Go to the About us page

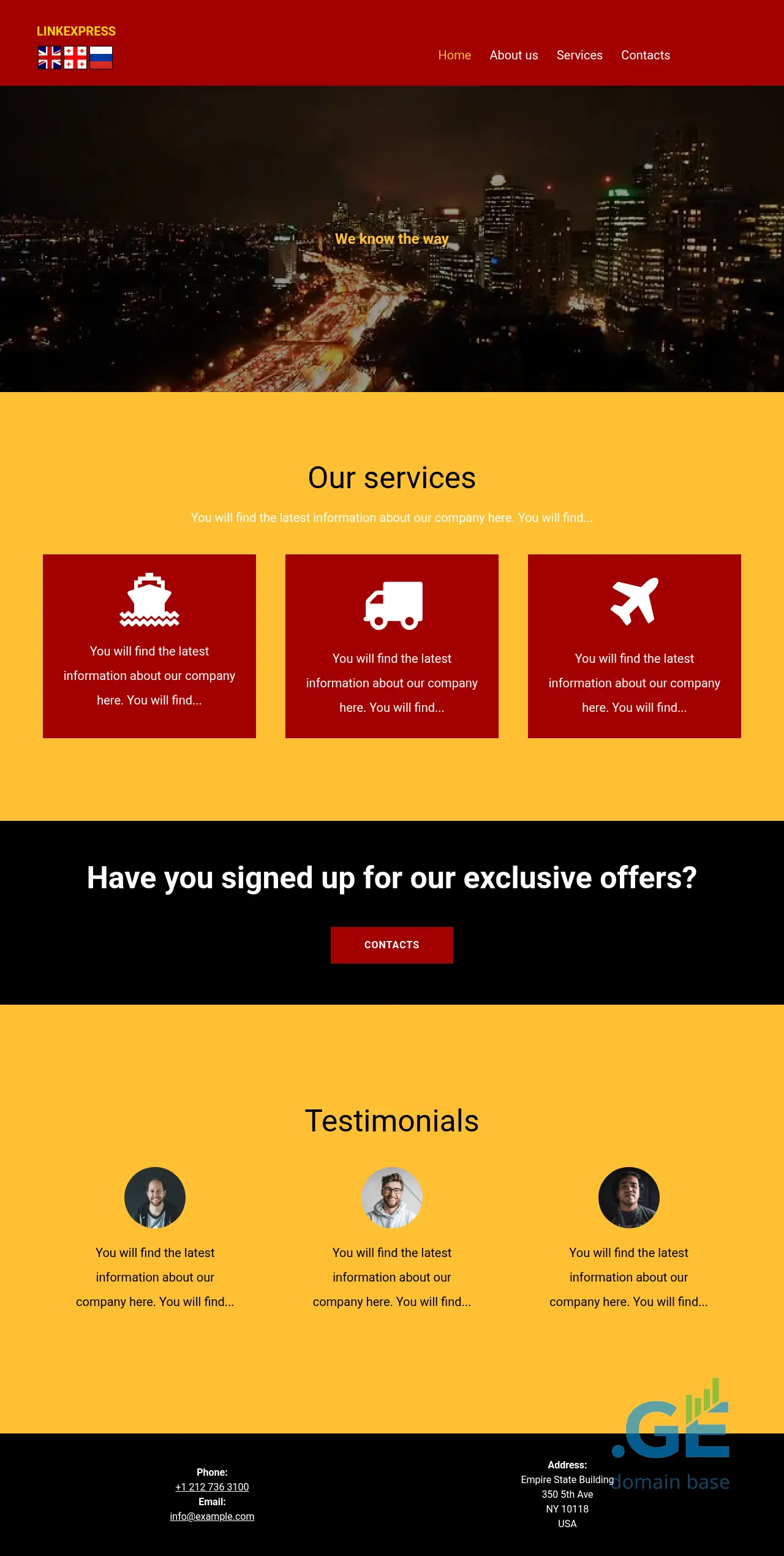click(513, 55)
